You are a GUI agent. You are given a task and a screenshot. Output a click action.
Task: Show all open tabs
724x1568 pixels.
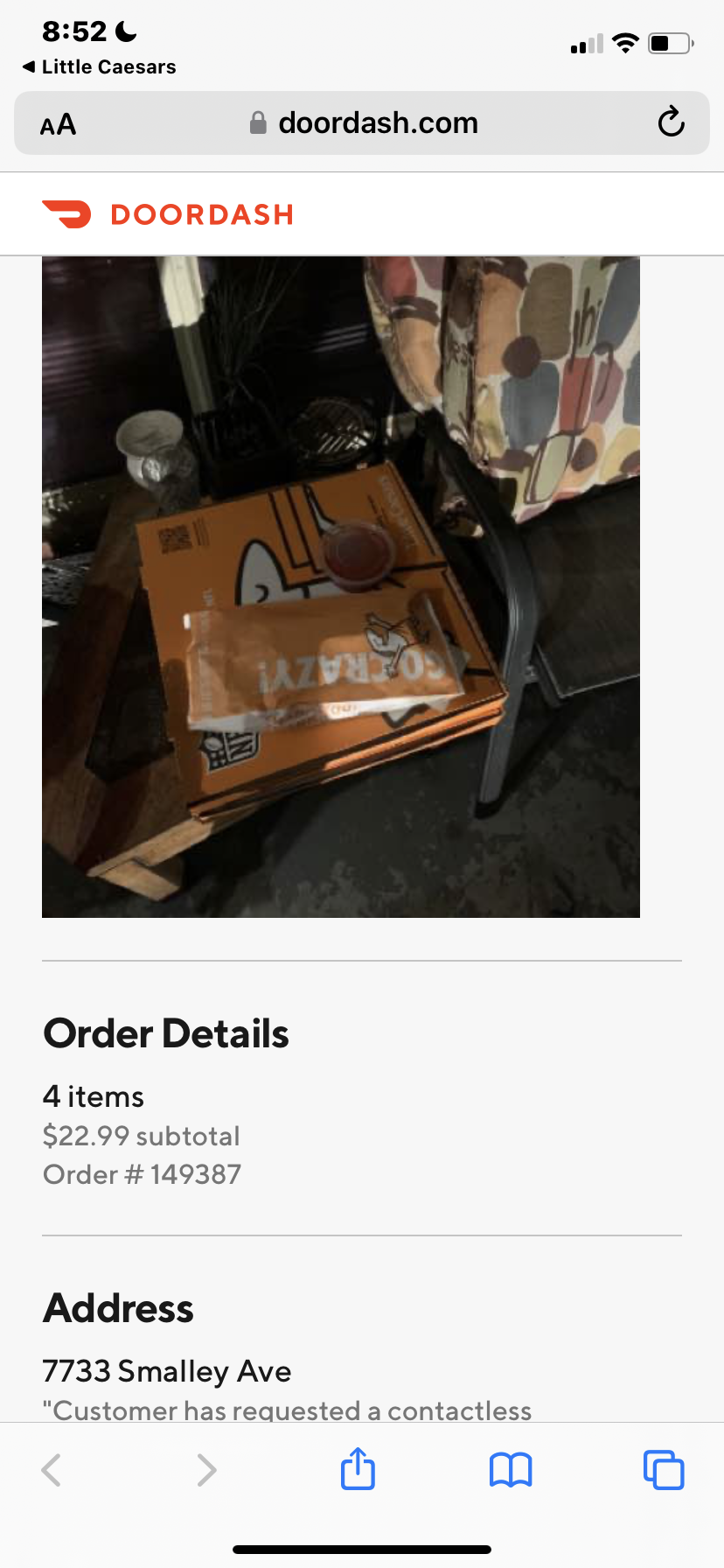click(x=664, y=1470)
